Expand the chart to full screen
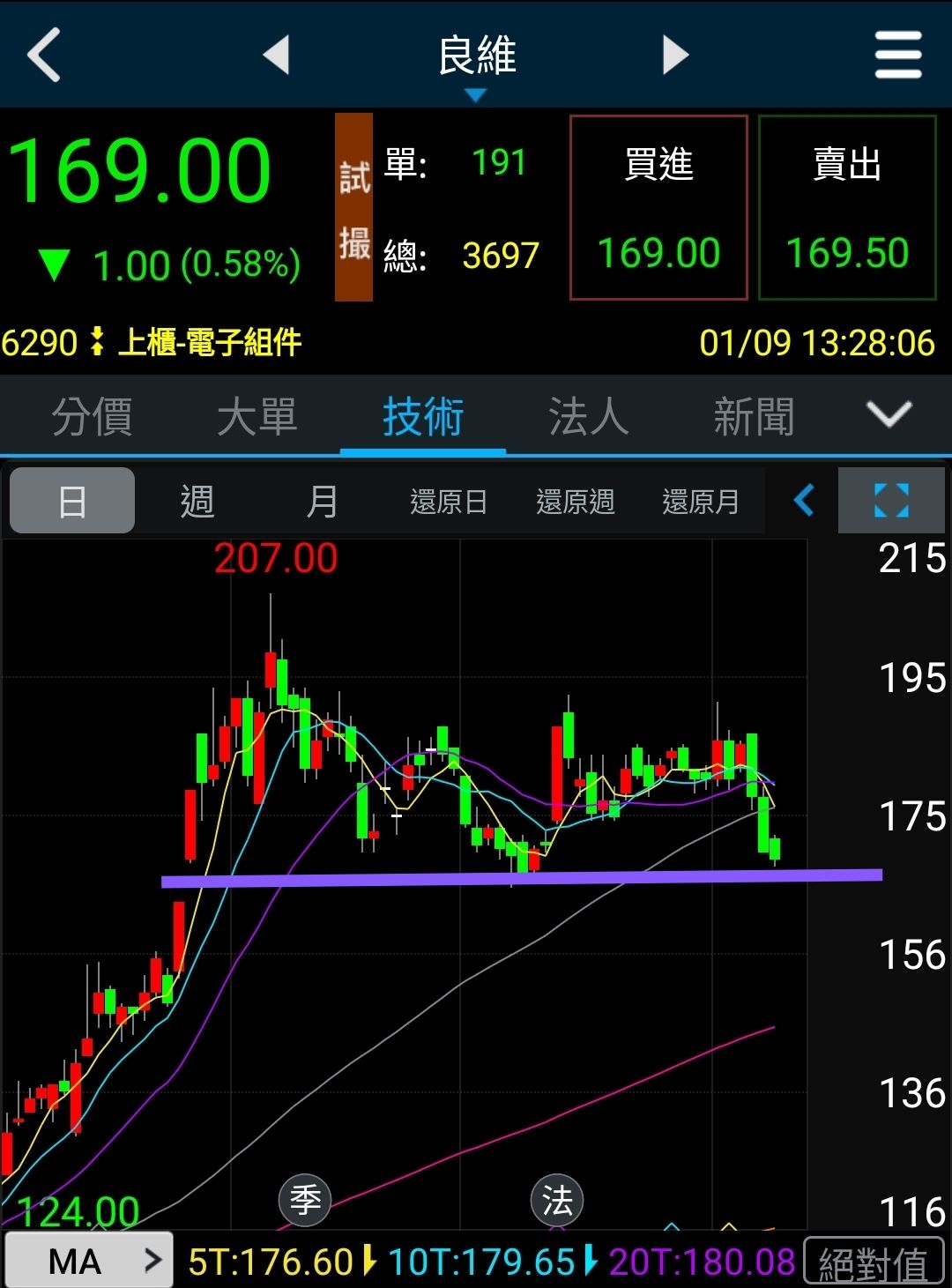Viewport: 952px width, 1288px height. pyautogui.click(x=890, y=501)
